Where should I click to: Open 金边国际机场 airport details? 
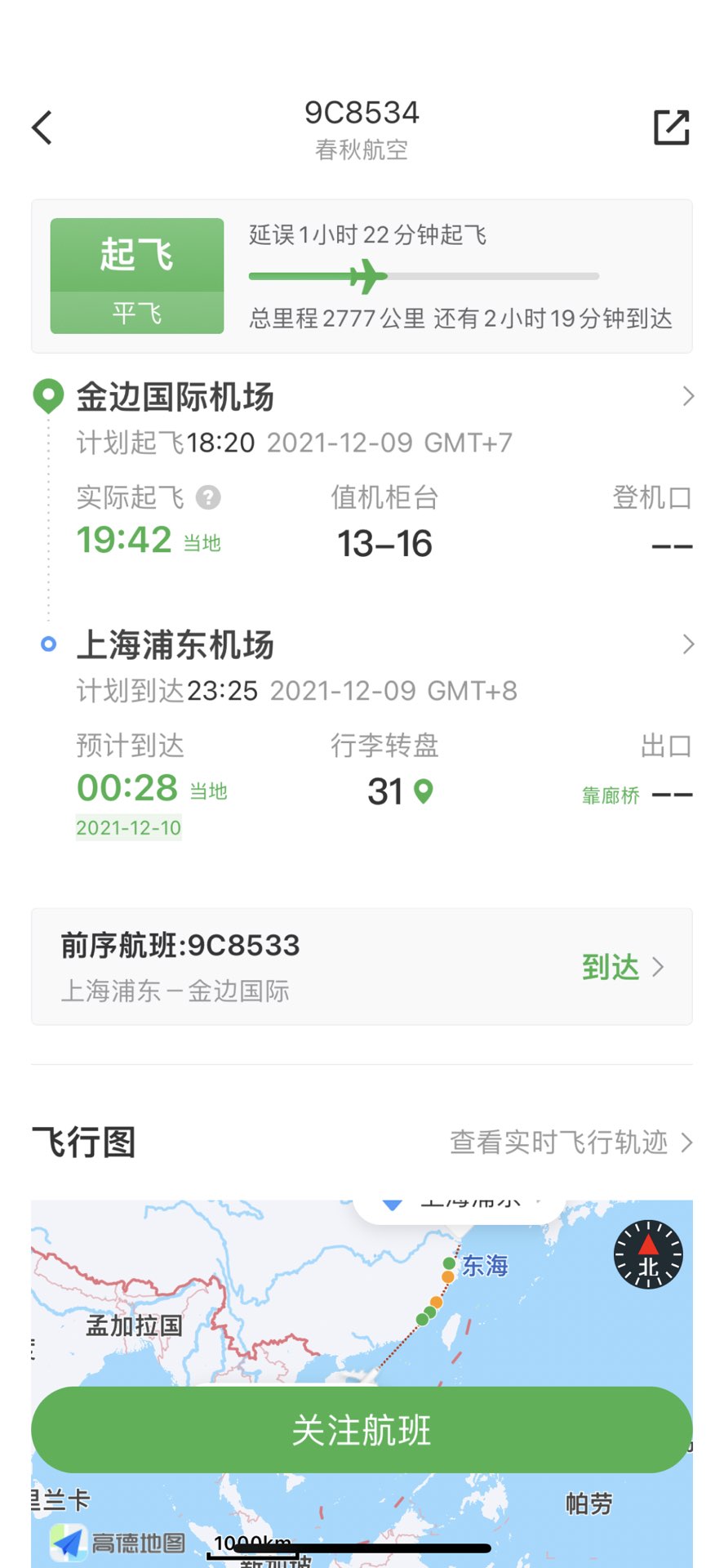coord(362,397)
